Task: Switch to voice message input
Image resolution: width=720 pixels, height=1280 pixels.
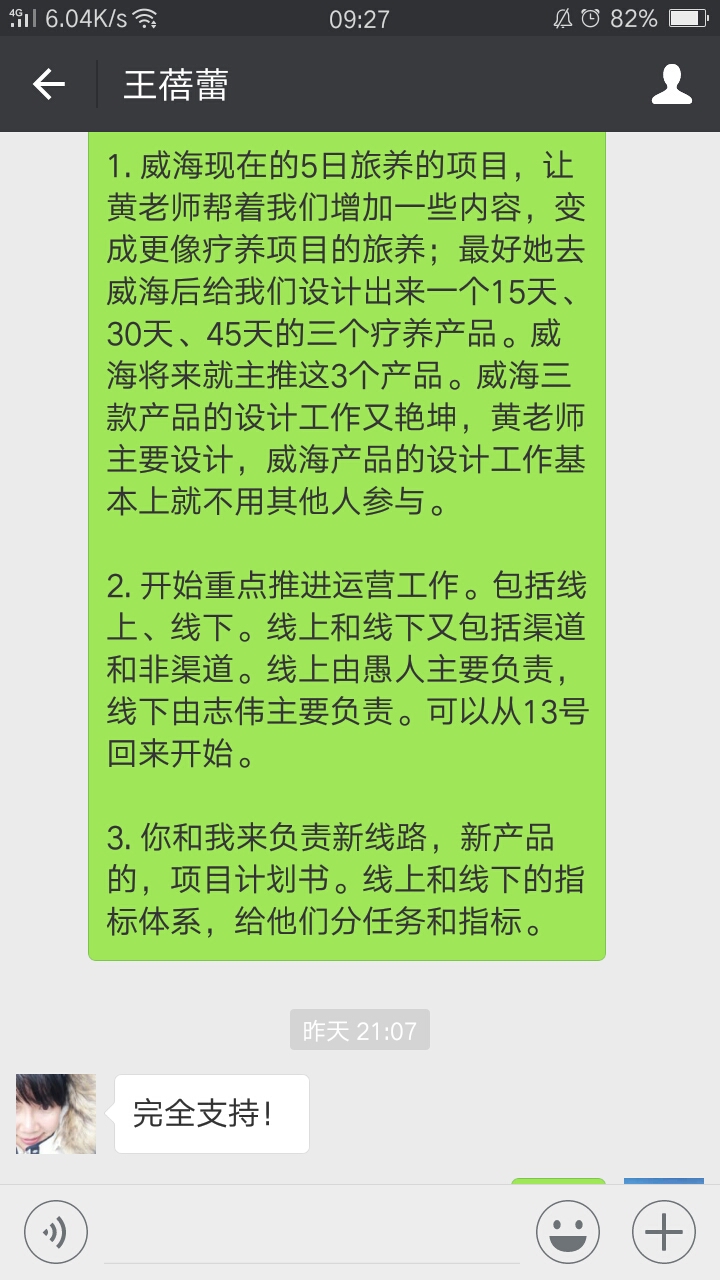Action: 56,1231
